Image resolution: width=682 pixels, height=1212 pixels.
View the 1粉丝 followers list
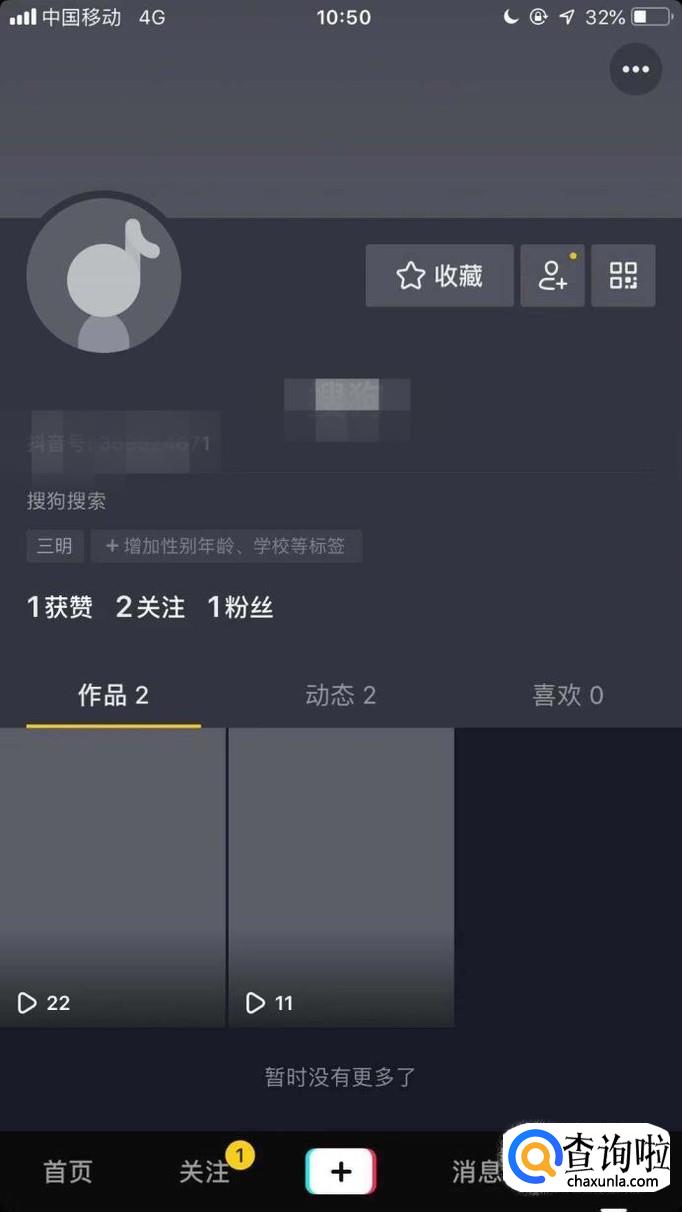pyautogui.click(x=240, y=607)
